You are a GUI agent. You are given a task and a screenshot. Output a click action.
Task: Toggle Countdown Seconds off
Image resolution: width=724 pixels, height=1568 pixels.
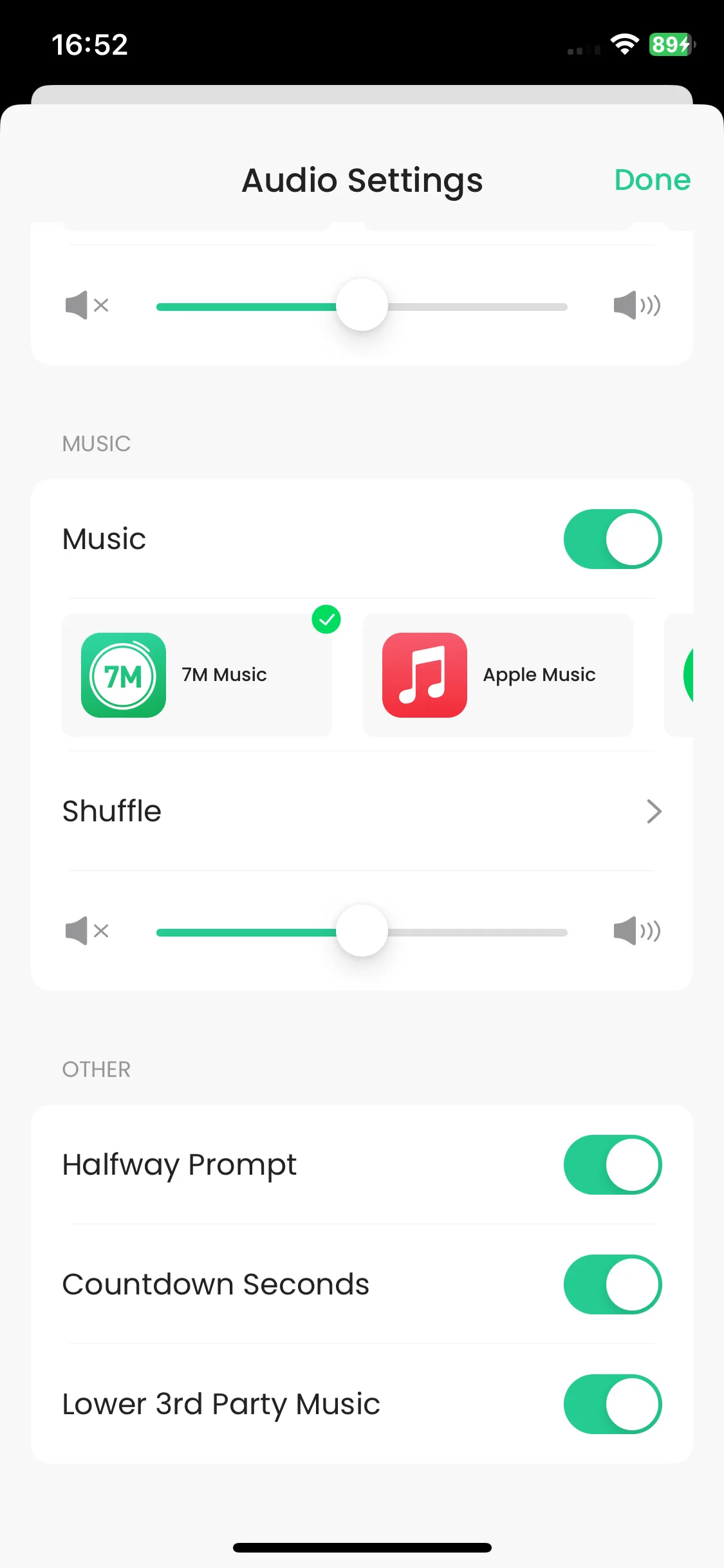pyautogui.click(x=612, y=1284)
